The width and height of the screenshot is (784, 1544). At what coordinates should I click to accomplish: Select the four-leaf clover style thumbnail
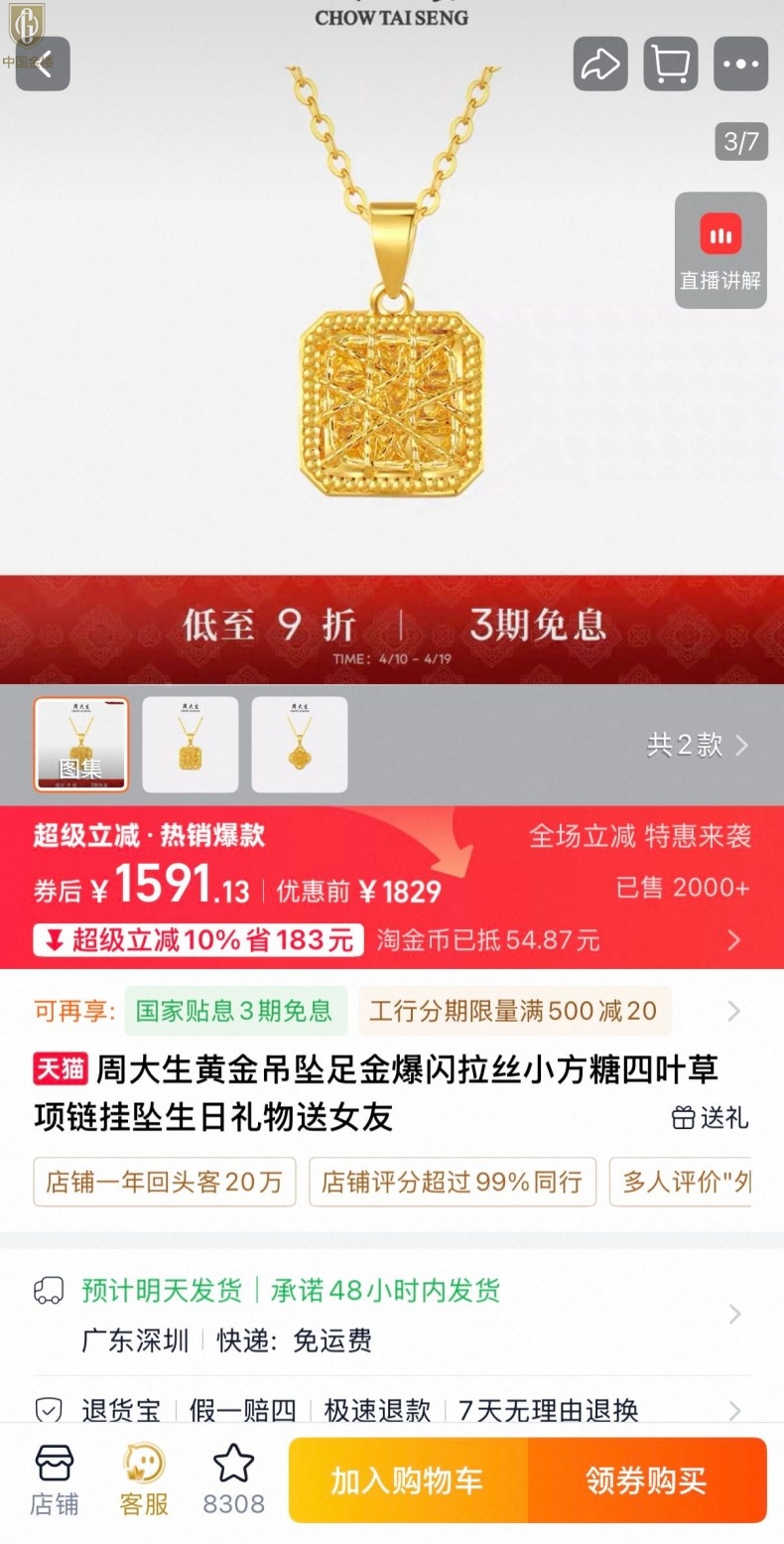[300, 745]
